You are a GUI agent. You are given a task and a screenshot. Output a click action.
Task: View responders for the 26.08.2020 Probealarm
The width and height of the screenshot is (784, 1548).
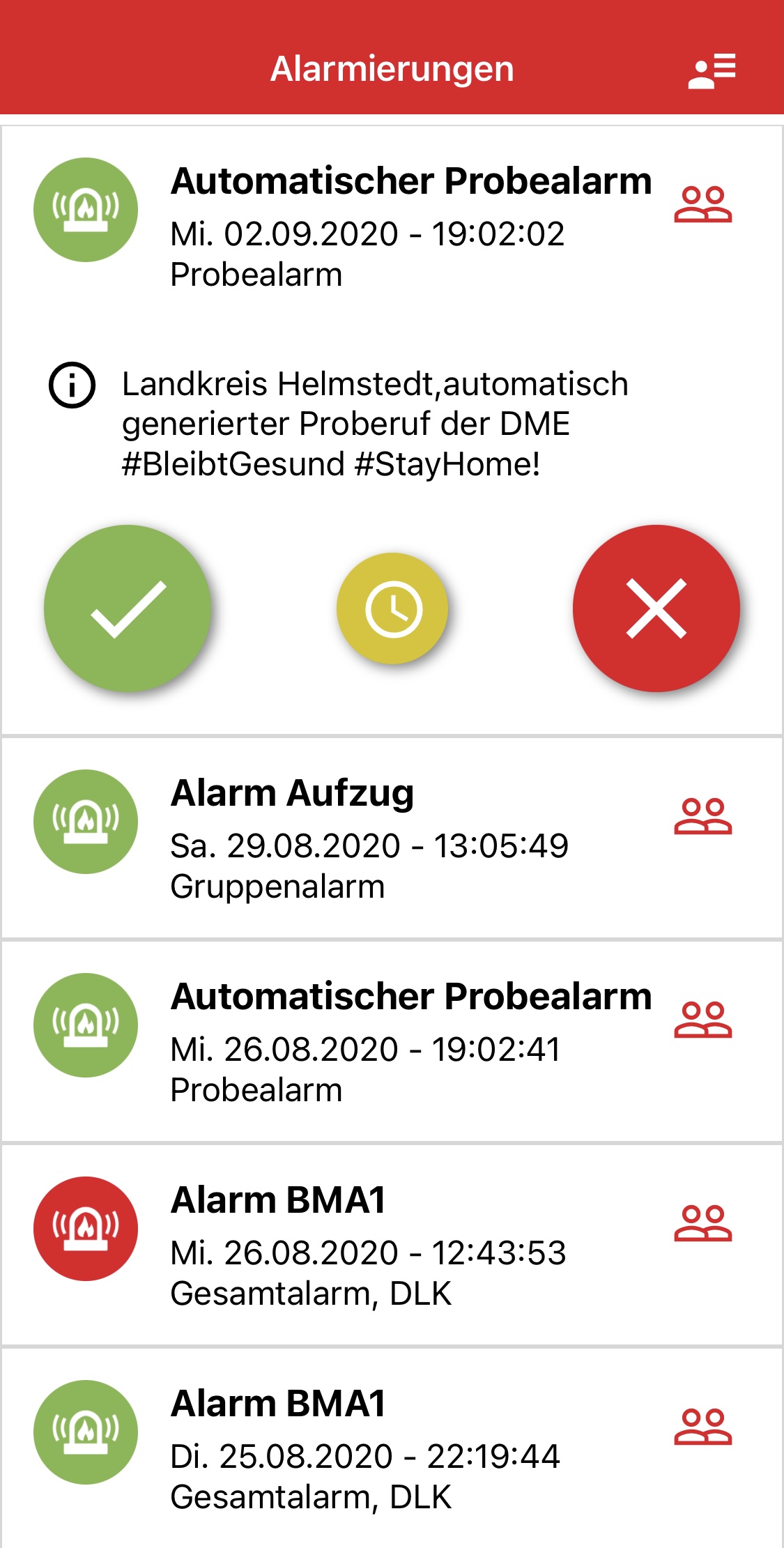[x=702, y=1020]
